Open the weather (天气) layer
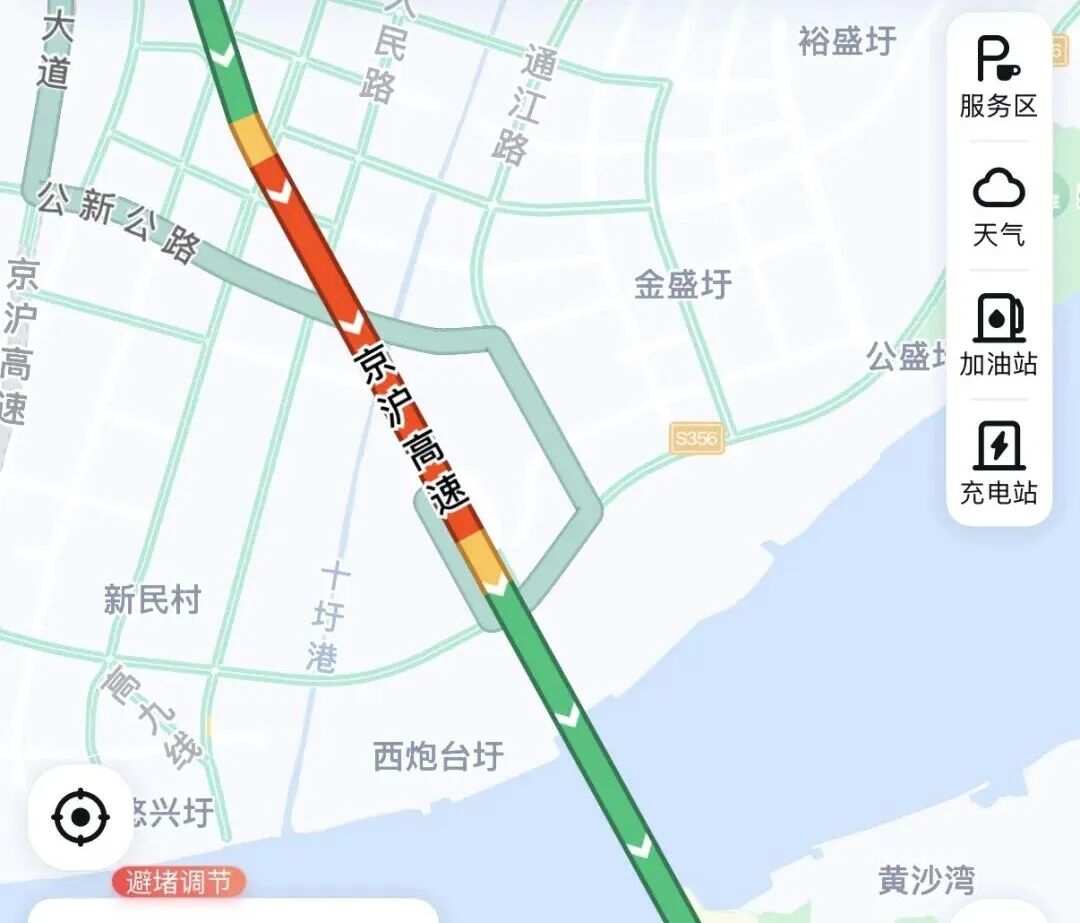 tap(998, 206)
